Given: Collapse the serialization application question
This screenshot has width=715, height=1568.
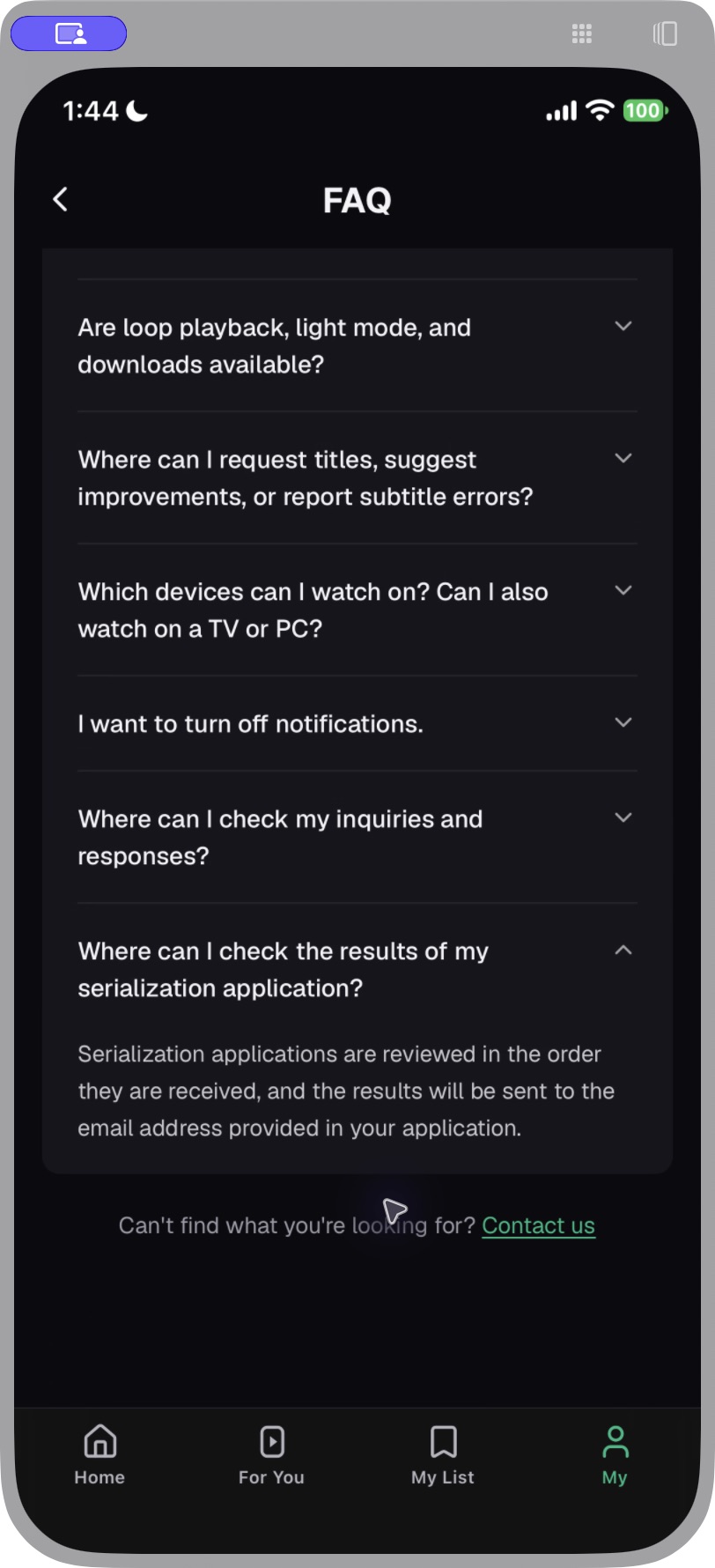Looking at the screenshot, I should click(x=357, y=969).
